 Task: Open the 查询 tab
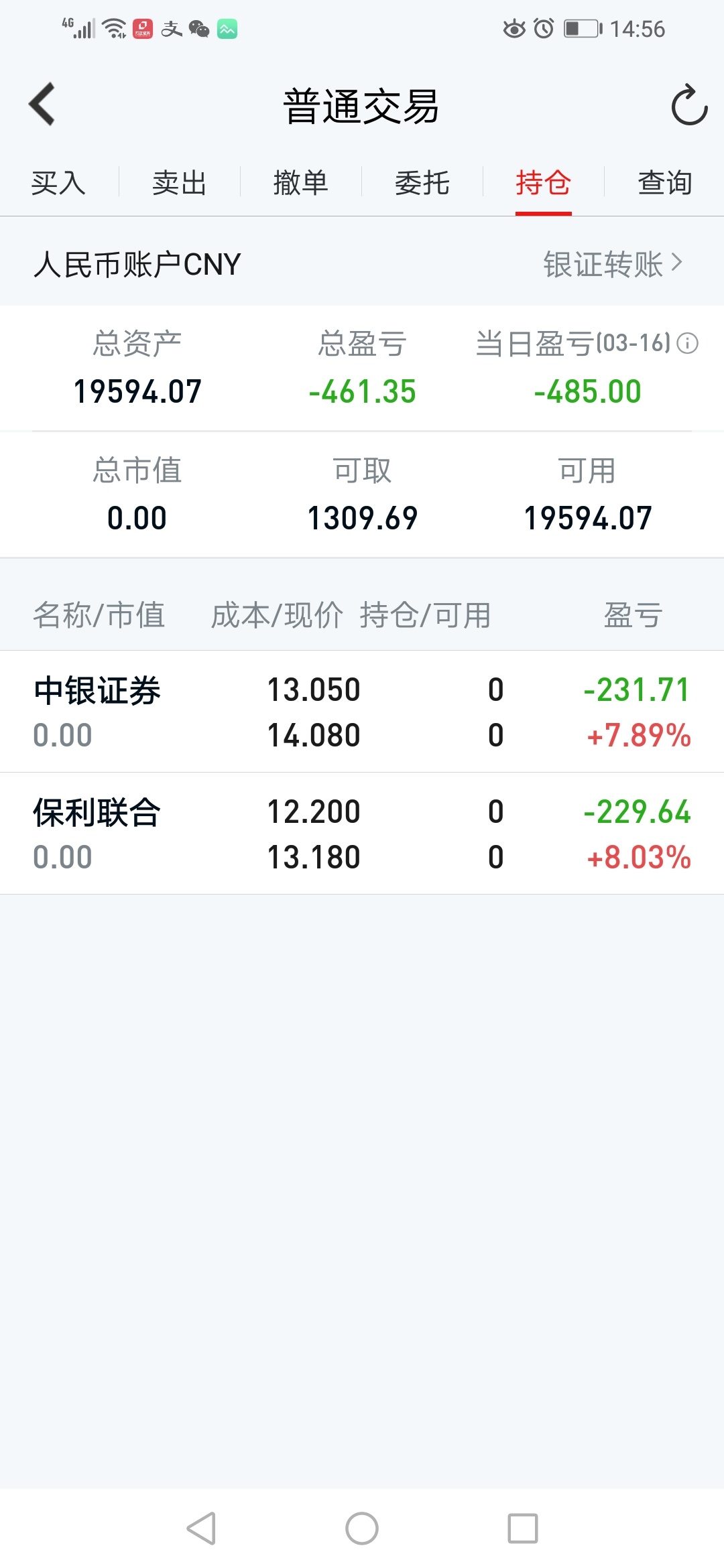coord(664,183)
